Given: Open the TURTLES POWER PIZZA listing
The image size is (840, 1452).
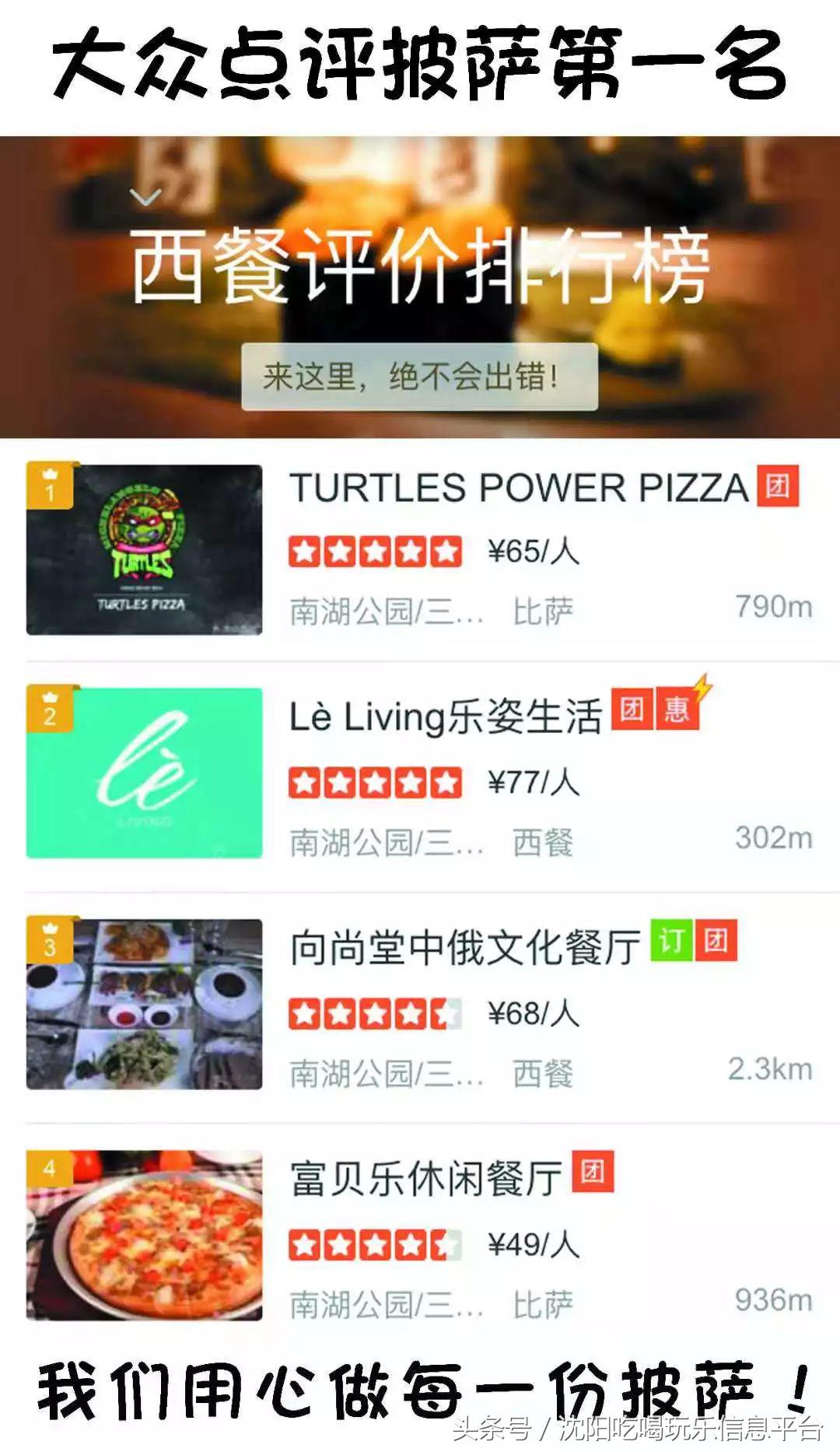Looking at the screenshot, I should (x=517, y=486).
